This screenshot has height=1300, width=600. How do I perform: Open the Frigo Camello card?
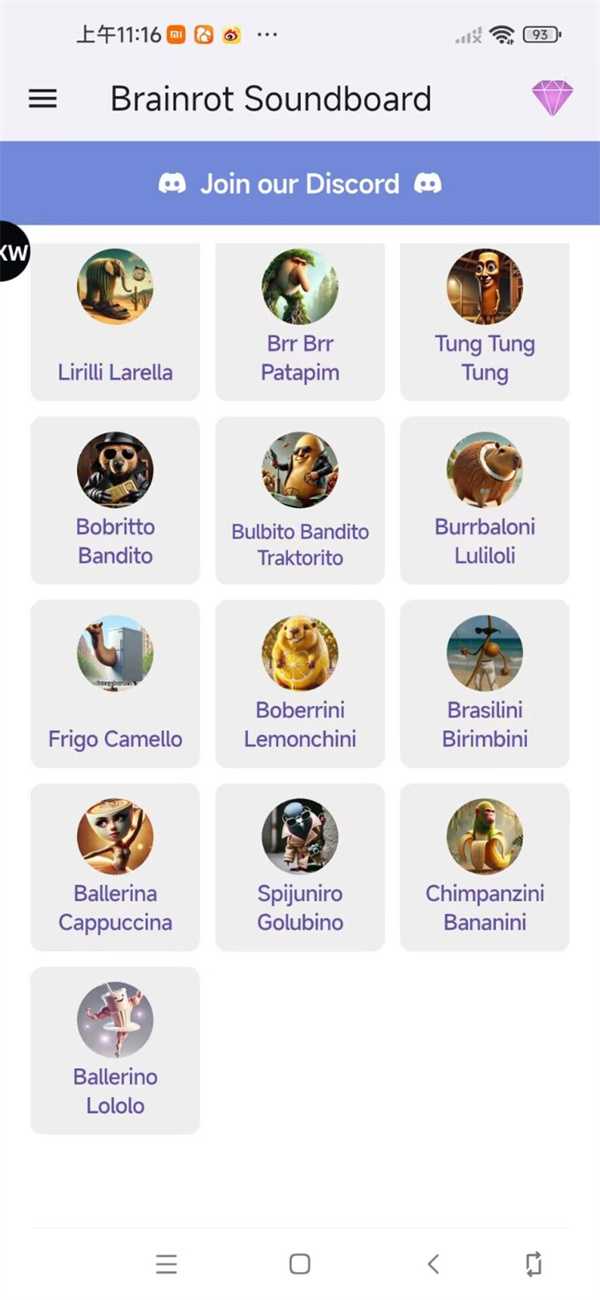115,684
